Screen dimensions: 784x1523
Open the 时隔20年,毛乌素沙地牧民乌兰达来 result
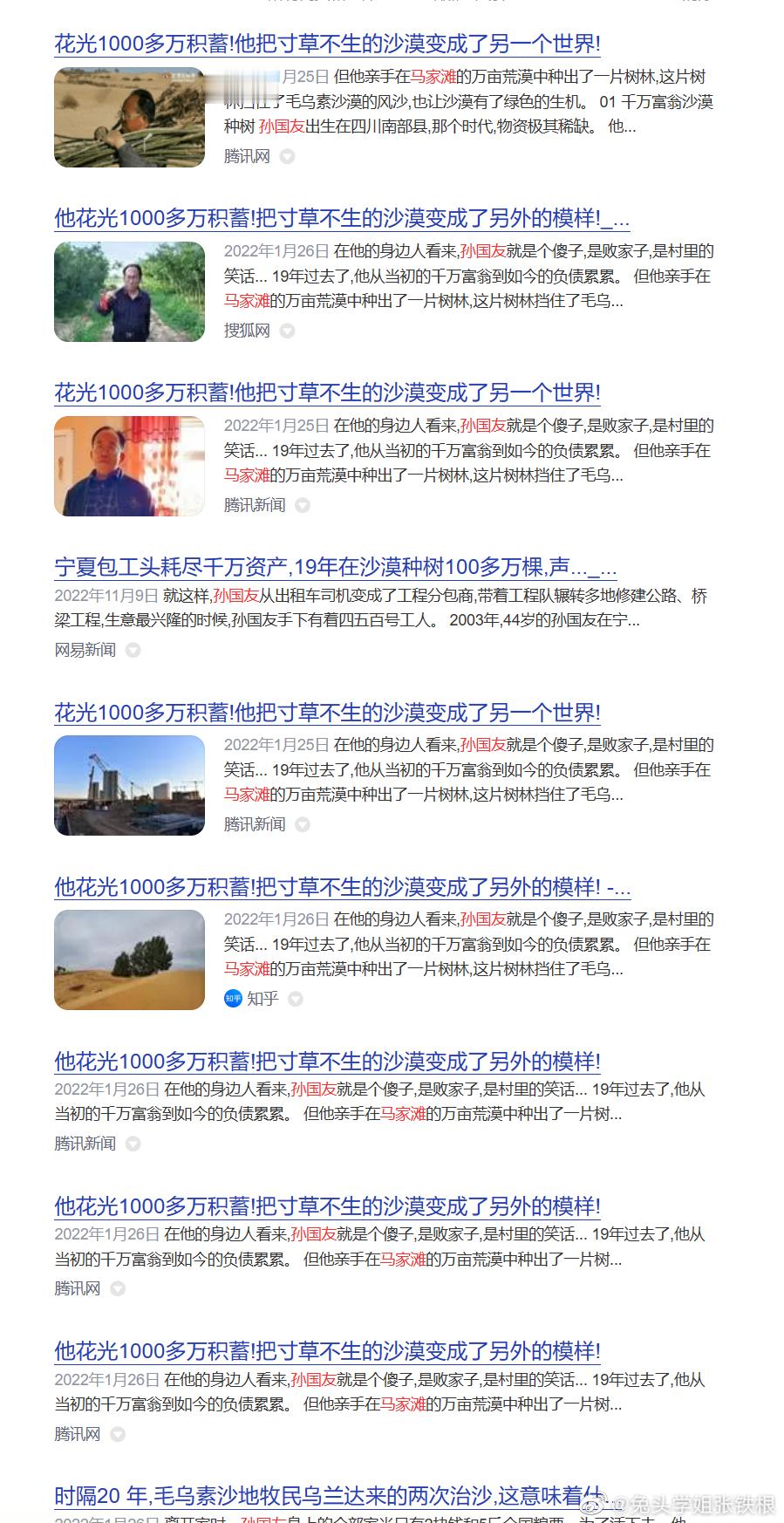coord(328,1497)
